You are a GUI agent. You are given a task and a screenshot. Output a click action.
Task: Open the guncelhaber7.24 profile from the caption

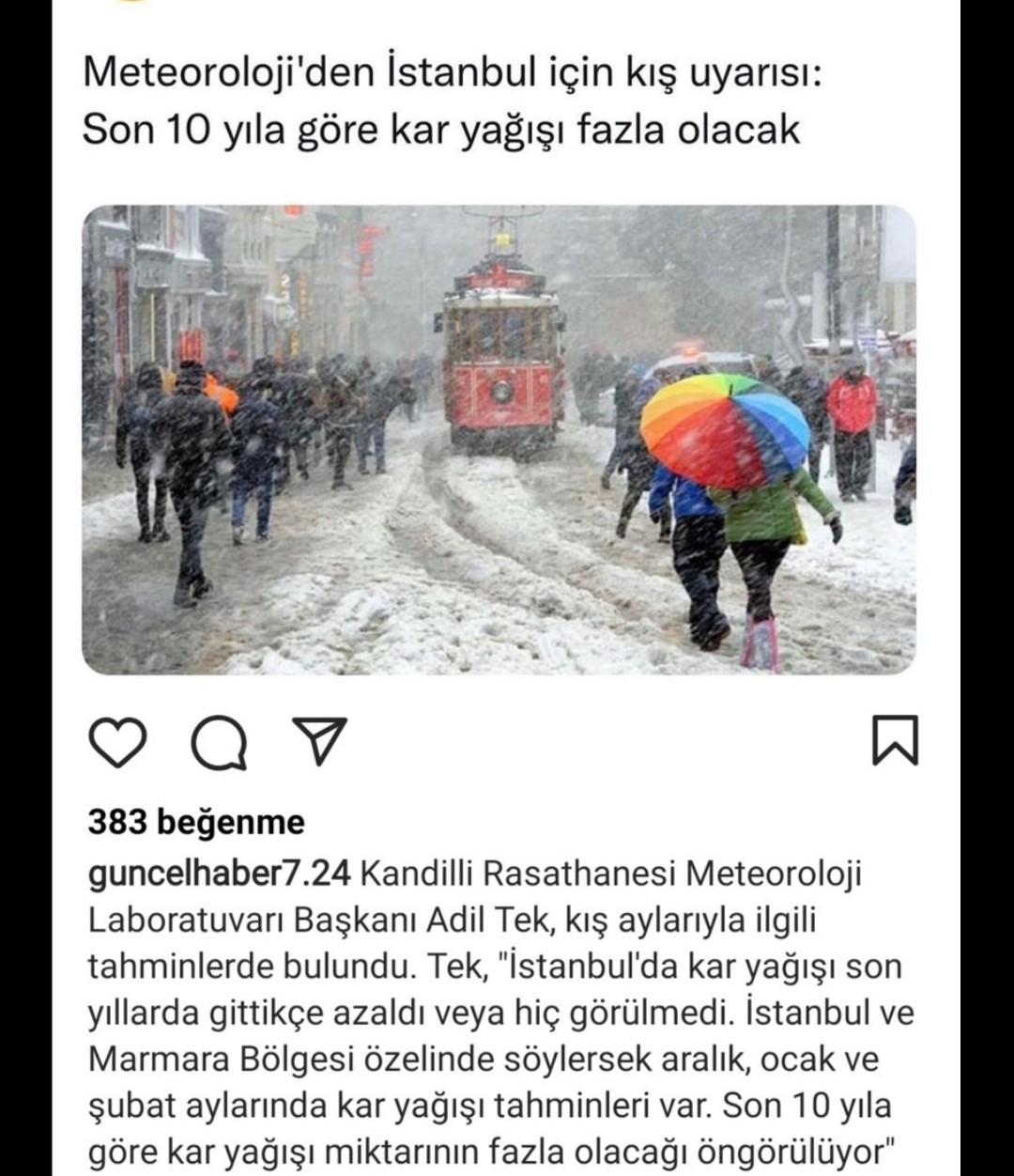point(219,874)
